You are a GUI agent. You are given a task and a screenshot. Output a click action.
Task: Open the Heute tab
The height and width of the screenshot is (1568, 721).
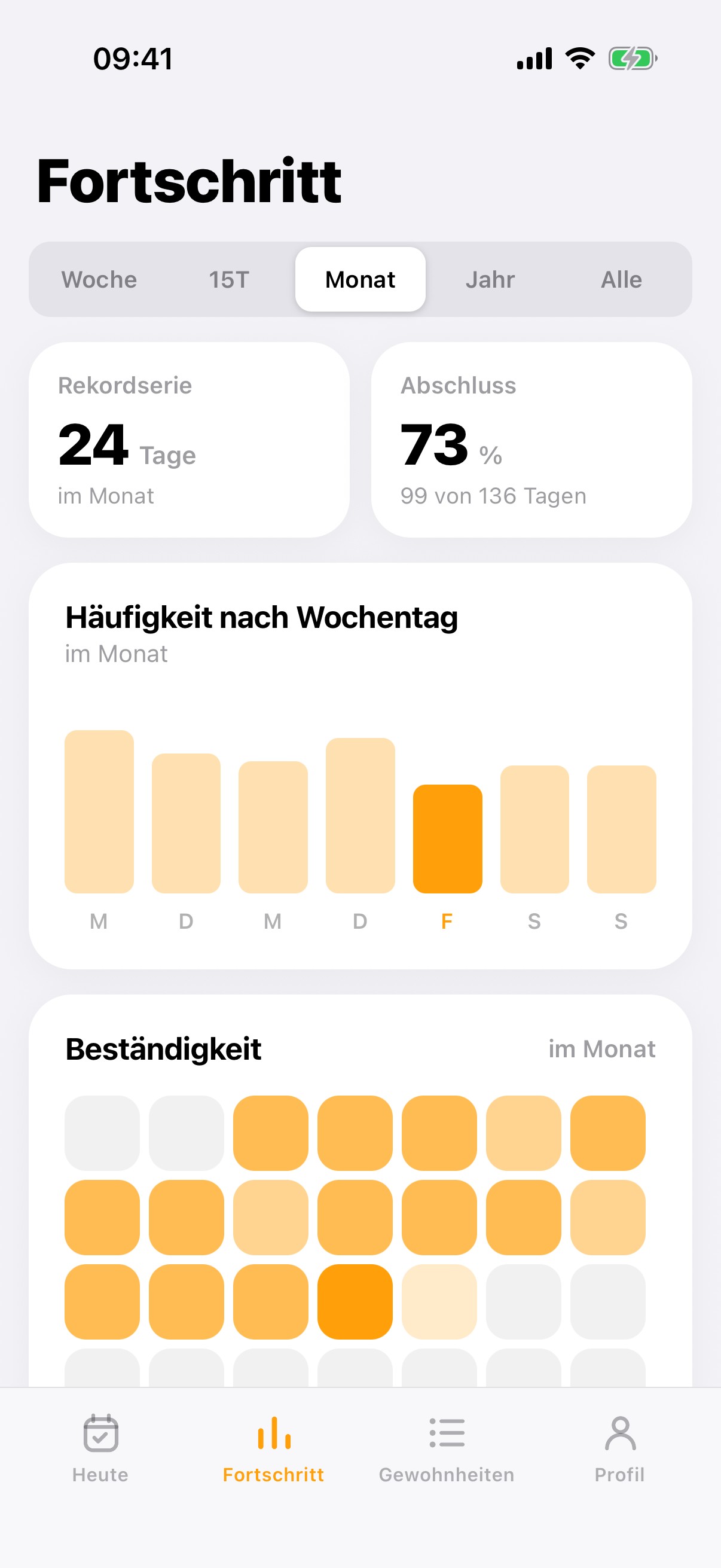pyautogui.click(x=100, y=1450)
